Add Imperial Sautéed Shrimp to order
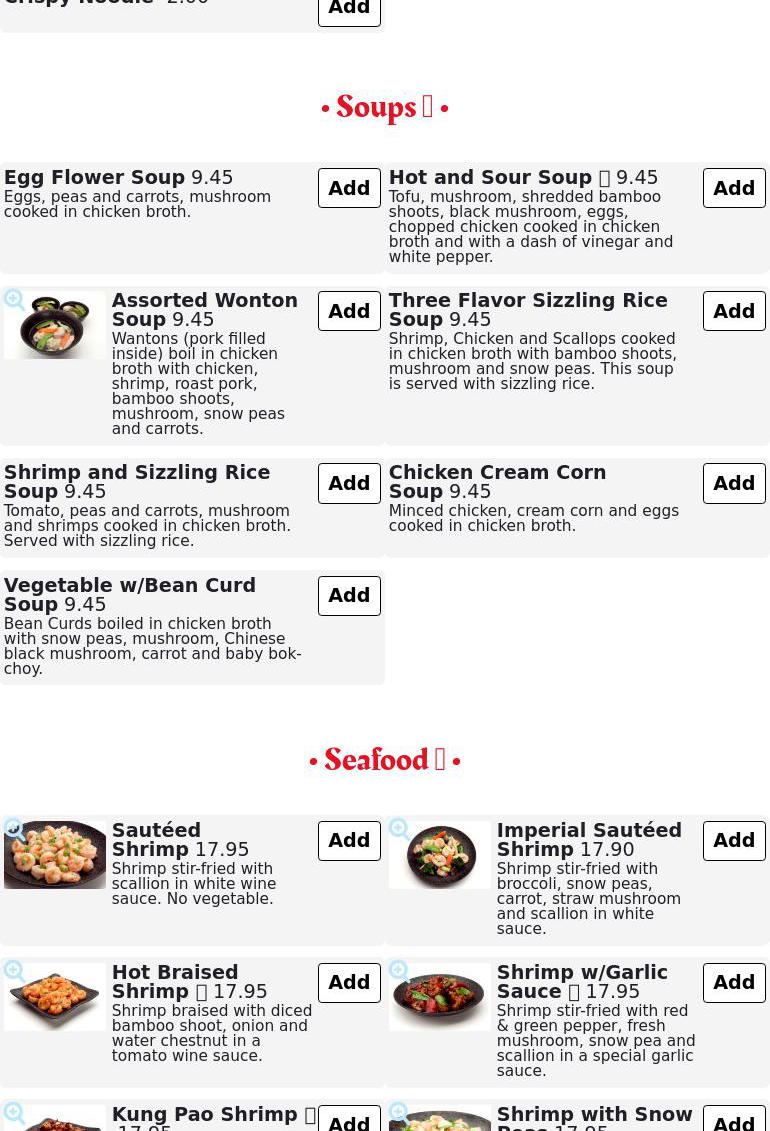This screenshot has height=1131, width=770. click(x=734, y=841)
